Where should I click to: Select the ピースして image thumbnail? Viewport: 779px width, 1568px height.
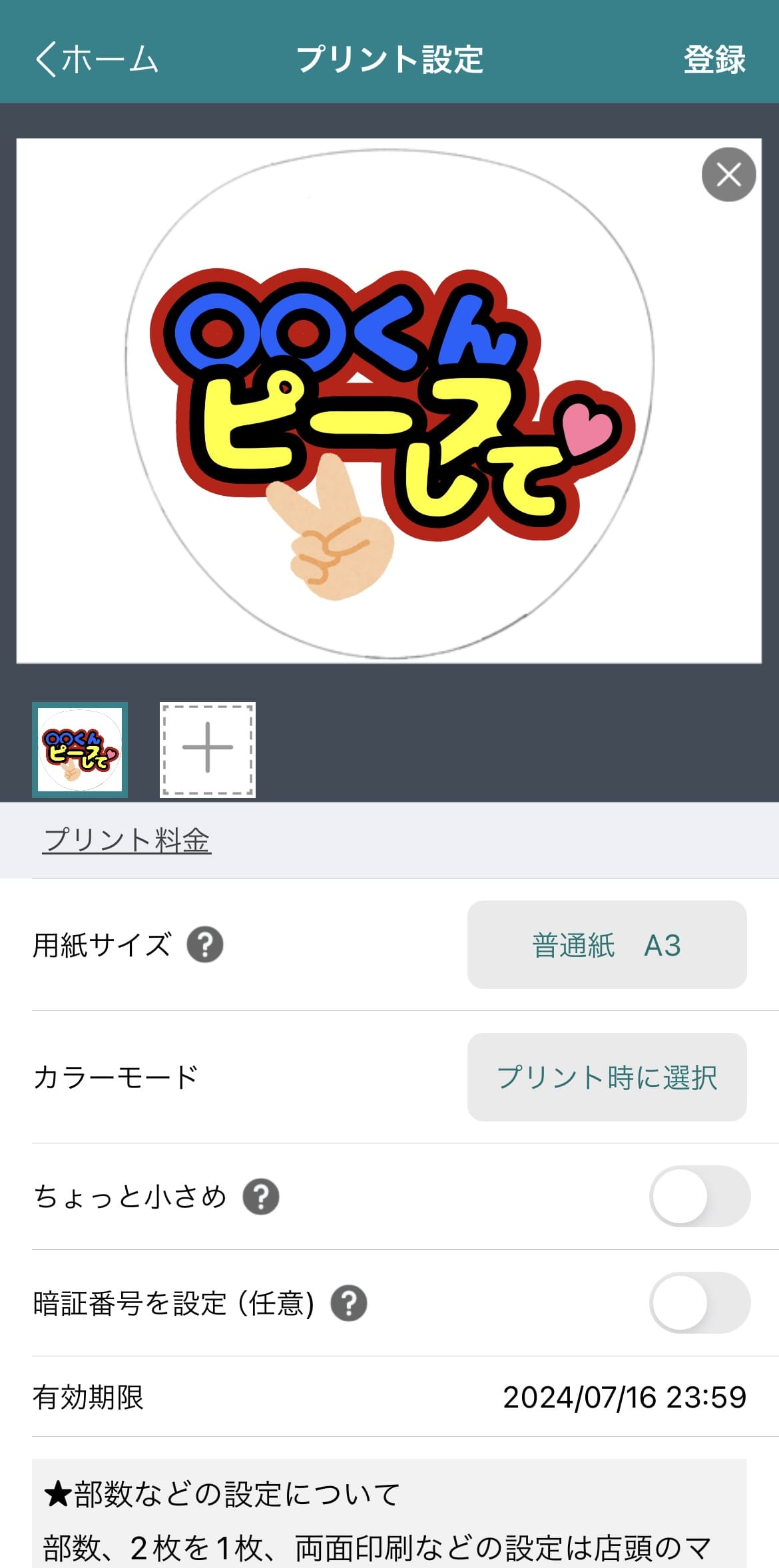click(x=80, y=750)
